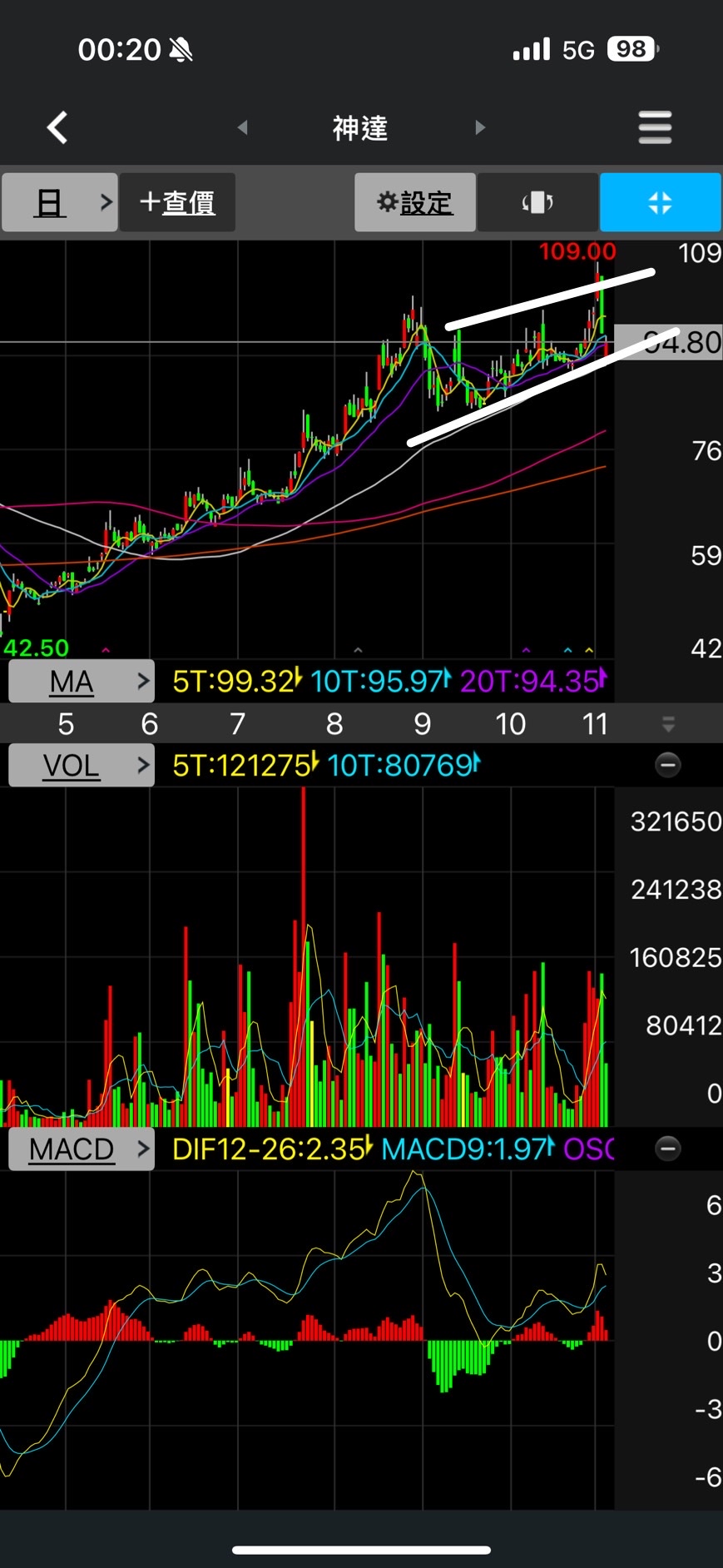Open chart 設定 settings
Image resolution: width=723 pixels, height=1568 pixels.
pos(415,202)
